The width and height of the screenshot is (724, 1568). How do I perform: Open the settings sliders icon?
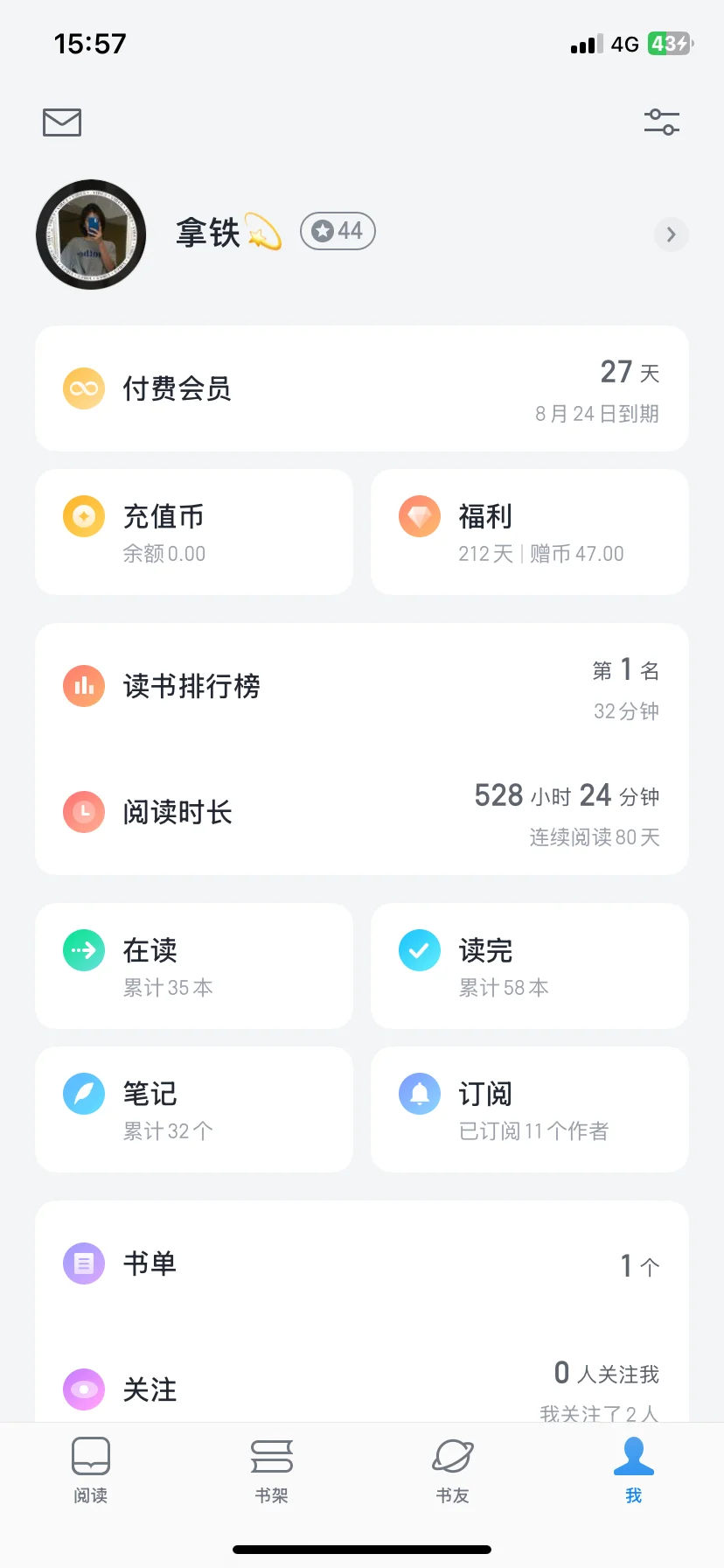[662, 122]
